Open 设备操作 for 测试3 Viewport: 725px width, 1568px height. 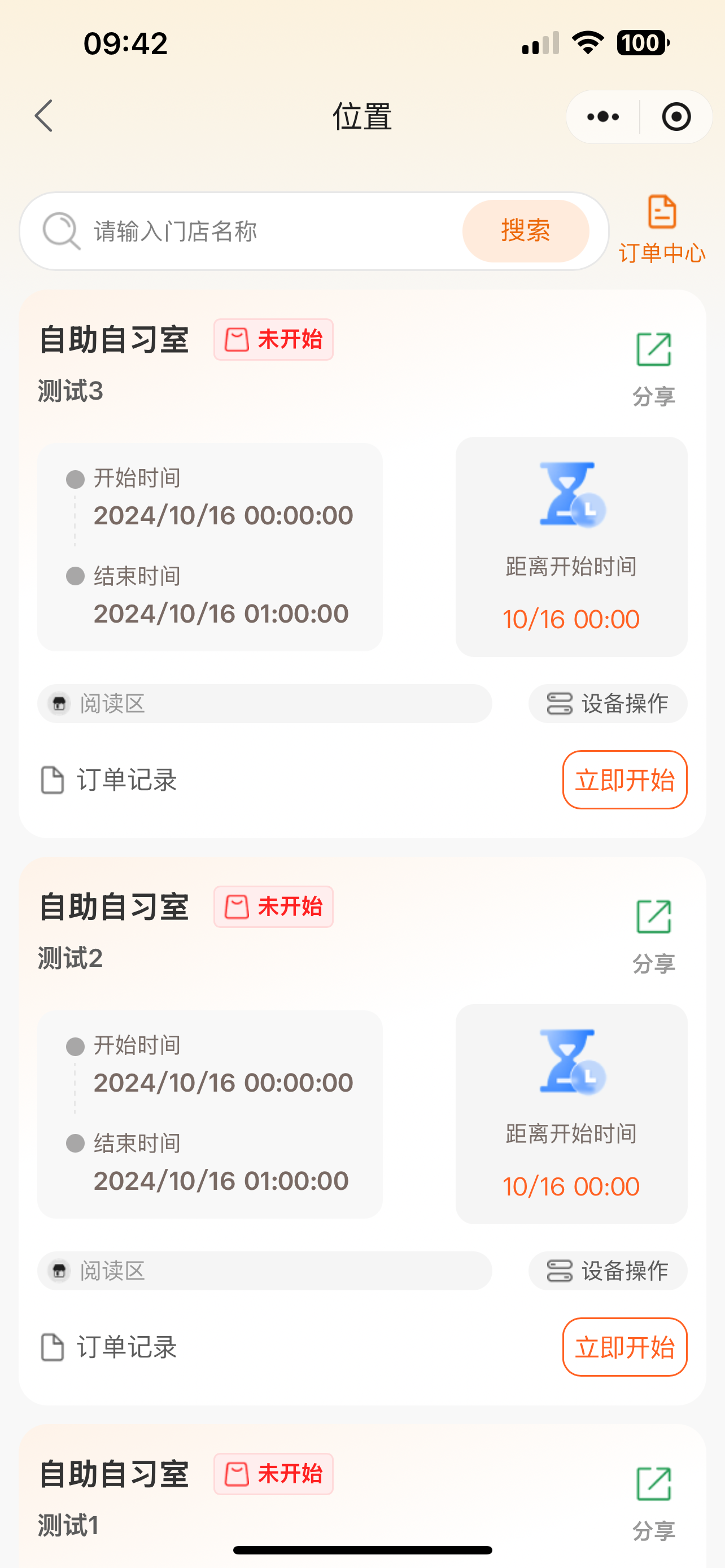click(608, 704)
